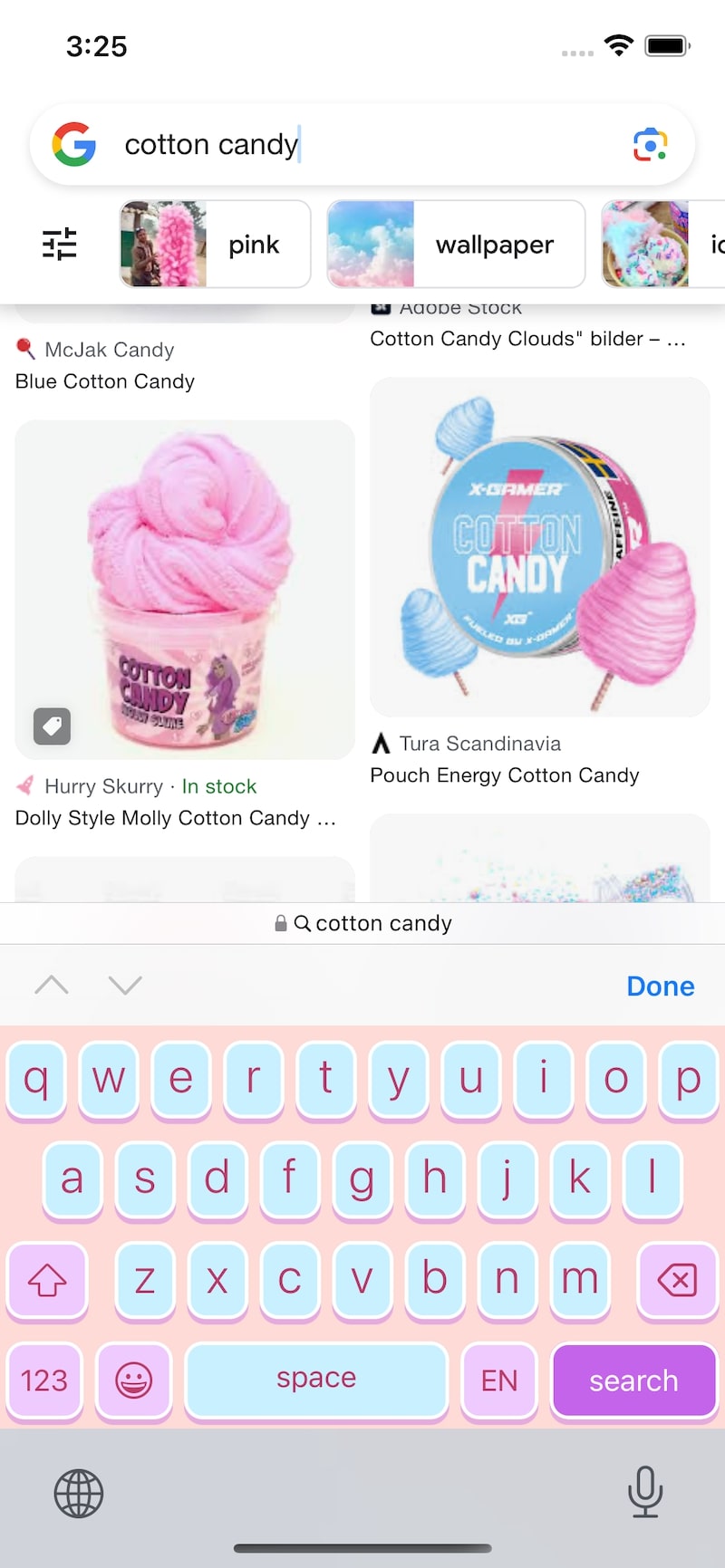Viewport: 725px width, 1568px height.
Task: Switch keyboards with the globe icon
Action: click(x=79, y=1493)
